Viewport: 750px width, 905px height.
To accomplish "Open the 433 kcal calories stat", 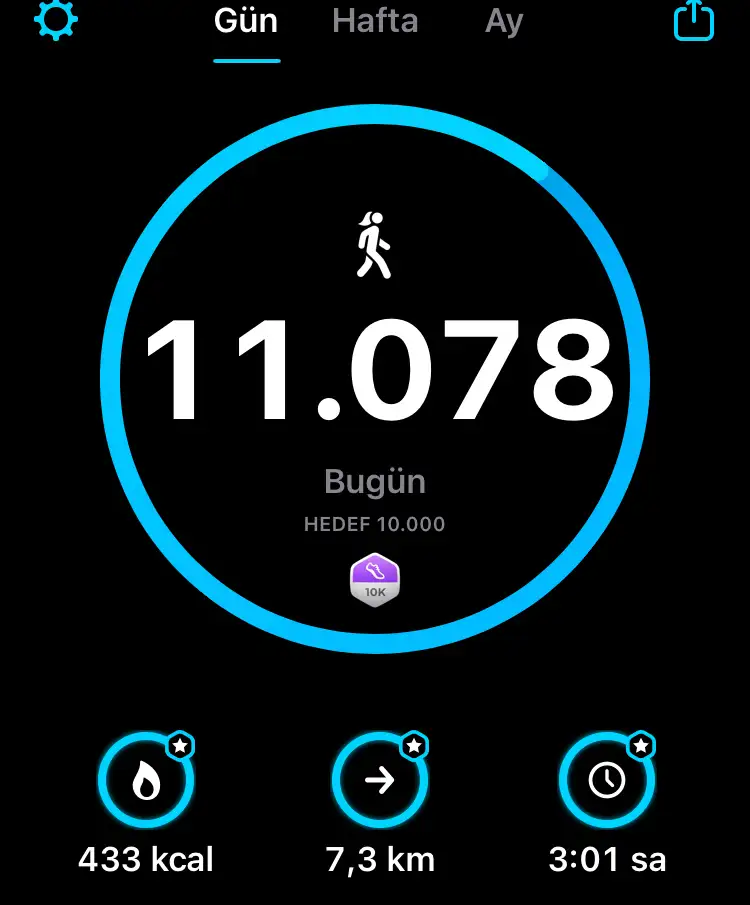I will point(146,781).
